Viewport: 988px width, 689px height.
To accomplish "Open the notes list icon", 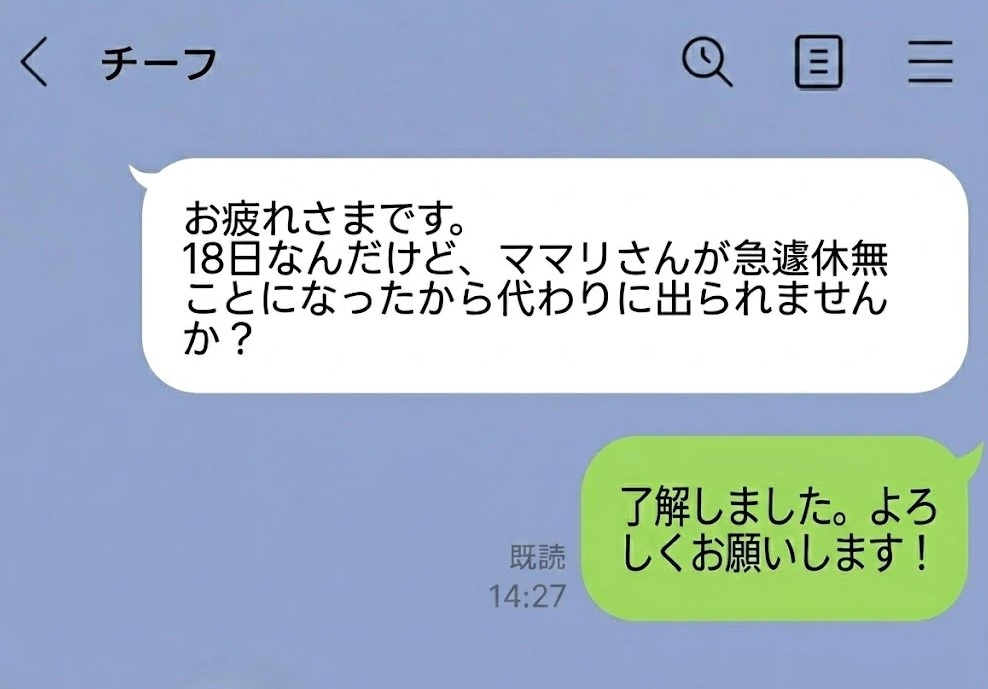I will [x=818, y=62].
